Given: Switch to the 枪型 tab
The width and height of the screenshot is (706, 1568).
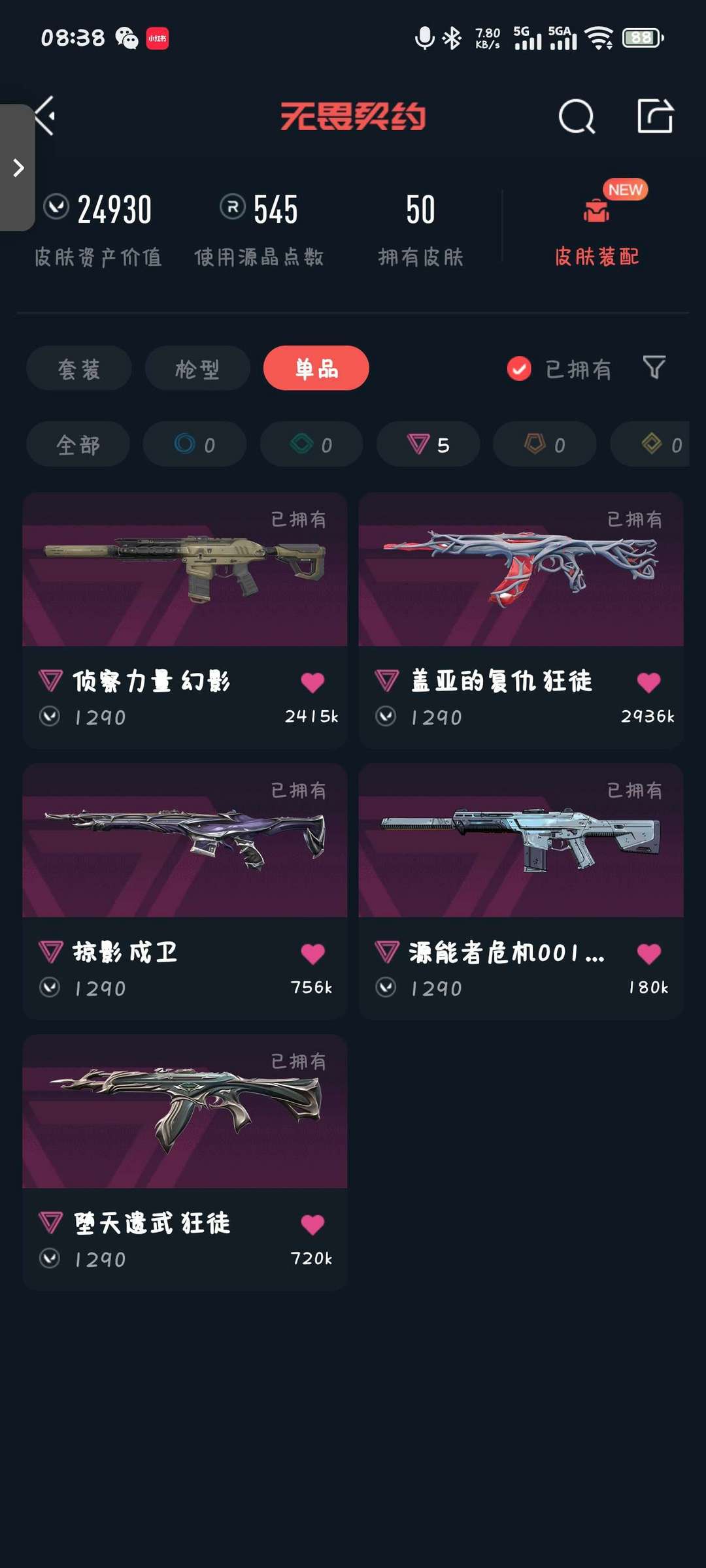Looking at the screenshot, I should pos(197,368).
